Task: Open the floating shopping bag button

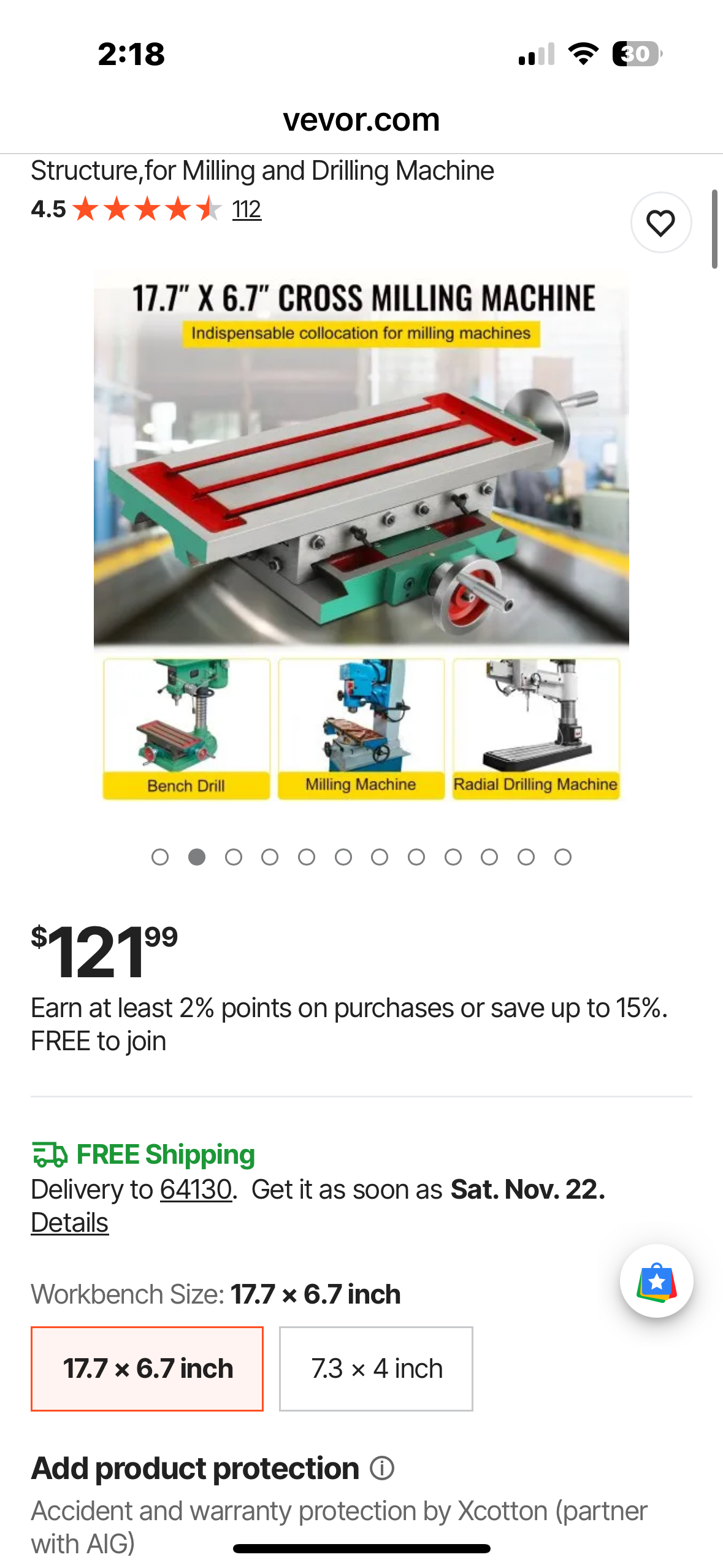Action: [656, 1281]
